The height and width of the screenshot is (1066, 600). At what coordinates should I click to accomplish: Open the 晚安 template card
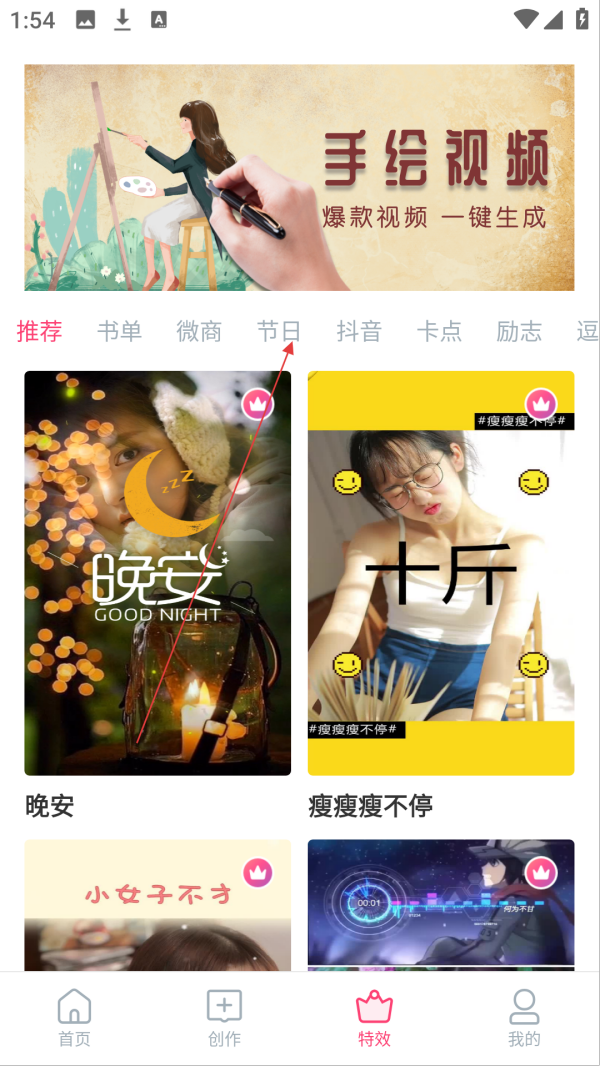[x=157, y=573]
